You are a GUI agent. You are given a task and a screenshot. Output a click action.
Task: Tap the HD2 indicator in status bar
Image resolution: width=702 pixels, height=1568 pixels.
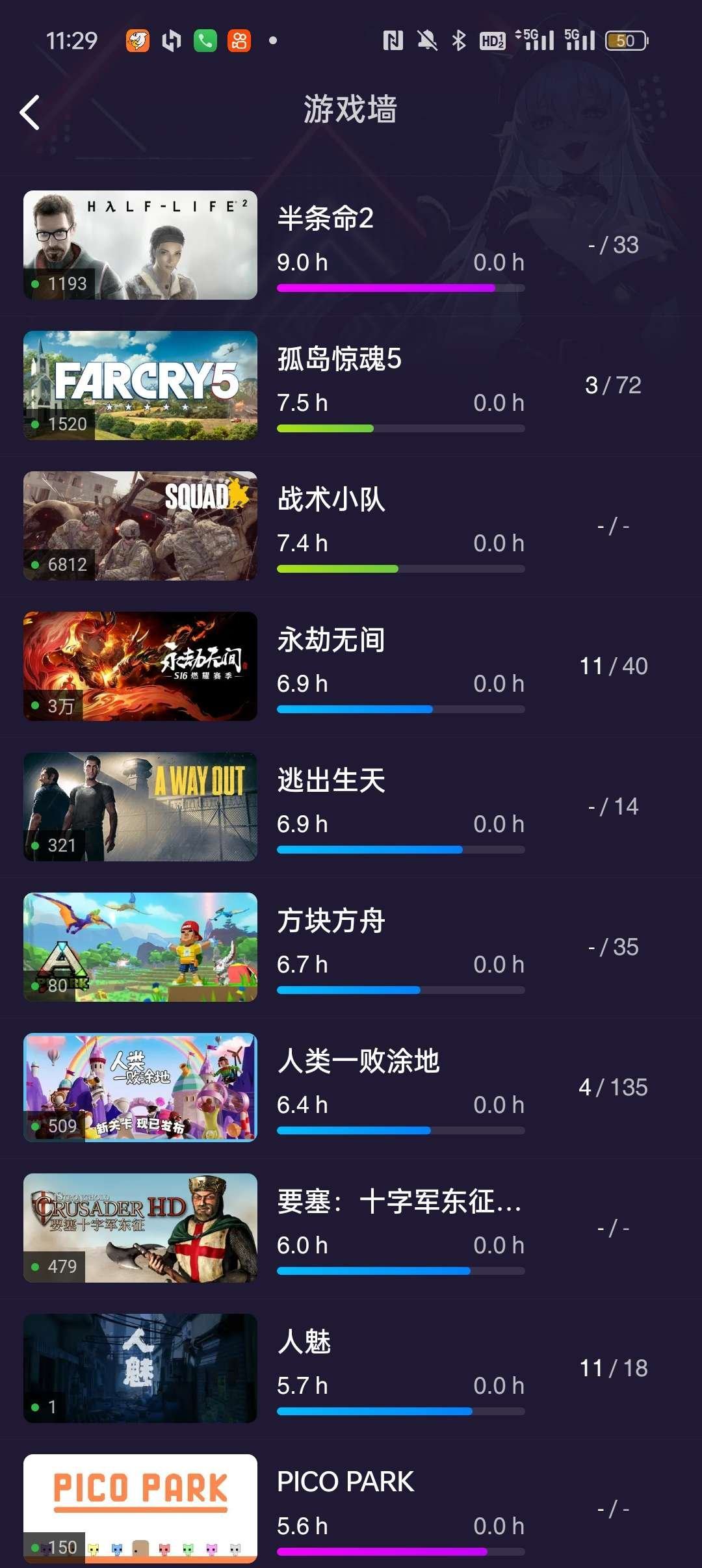pos(491,40)
